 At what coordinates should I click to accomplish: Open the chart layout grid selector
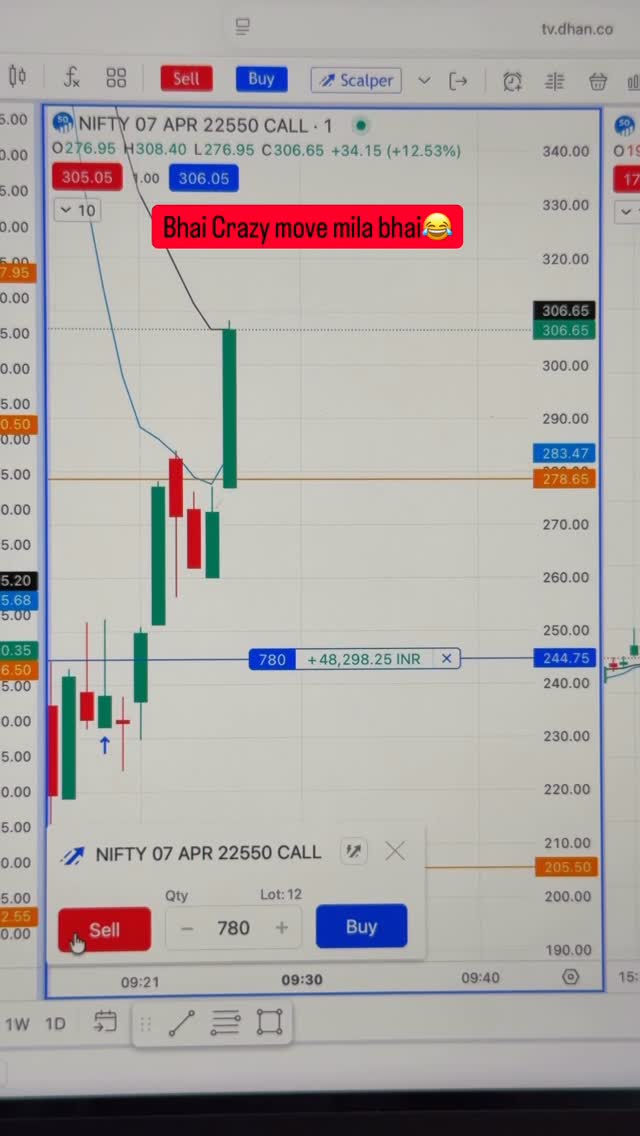pyautogui.click(x=116, y=78)
